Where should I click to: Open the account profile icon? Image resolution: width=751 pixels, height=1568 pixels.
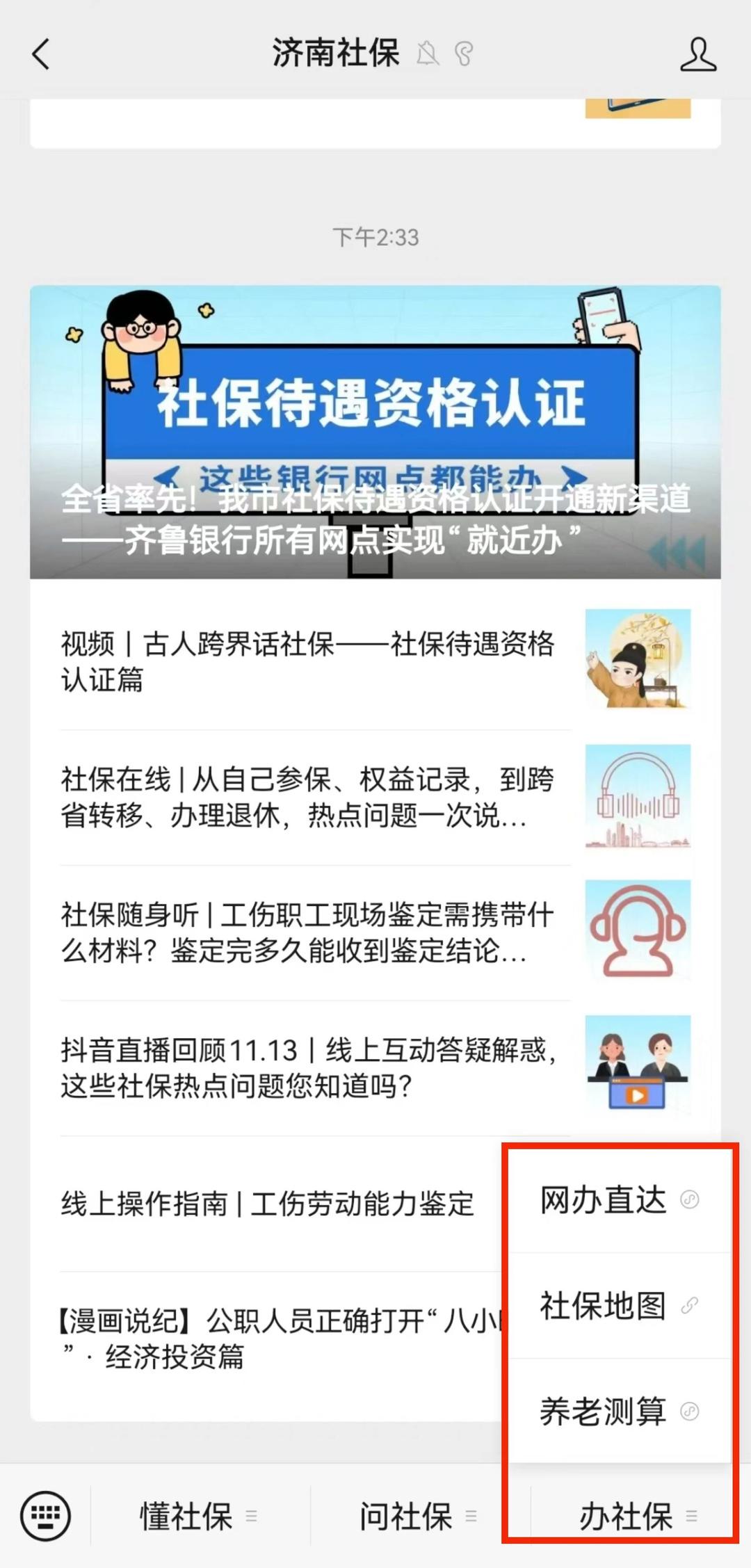click(697, 55)
